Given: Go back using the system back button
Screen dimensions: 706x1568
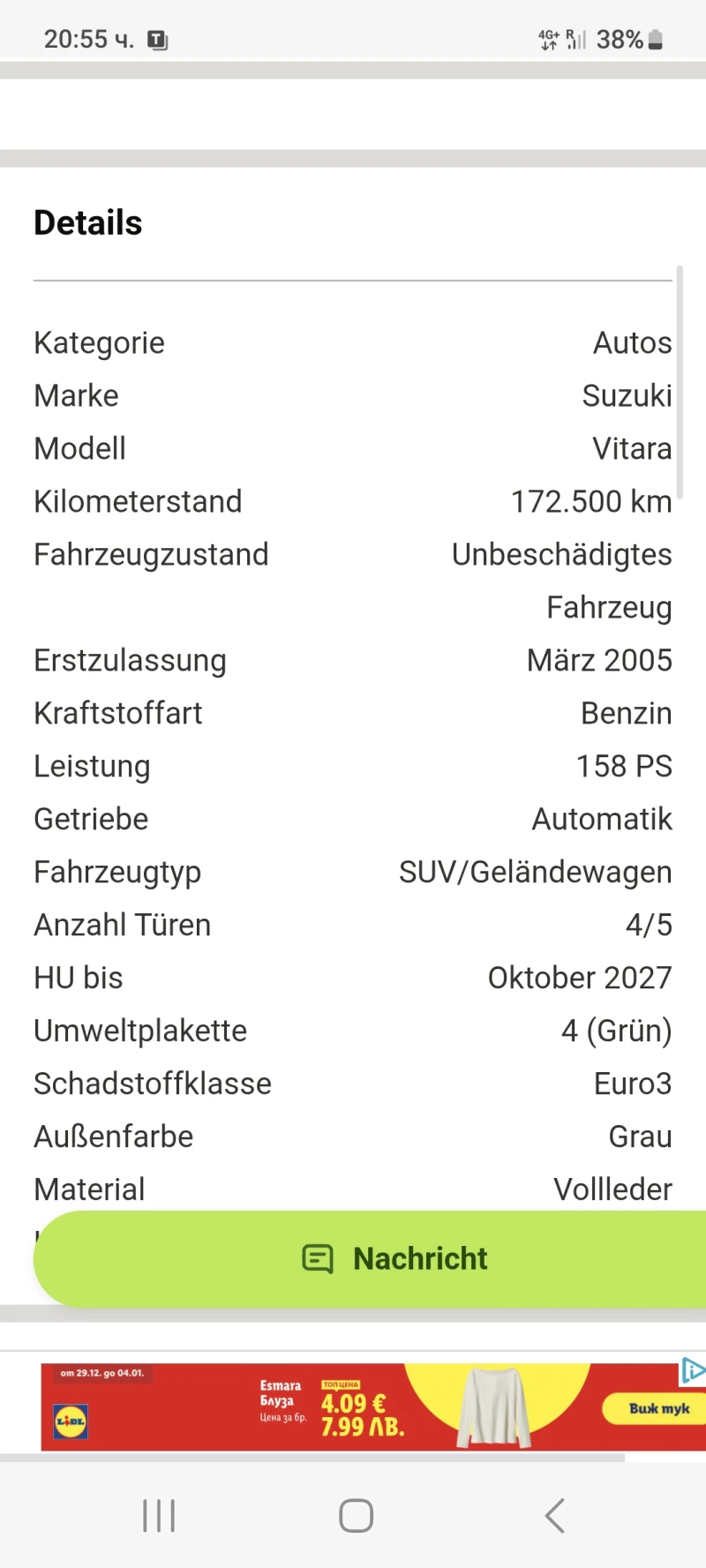Looking at the screenshot, I should pos(554,1516).
